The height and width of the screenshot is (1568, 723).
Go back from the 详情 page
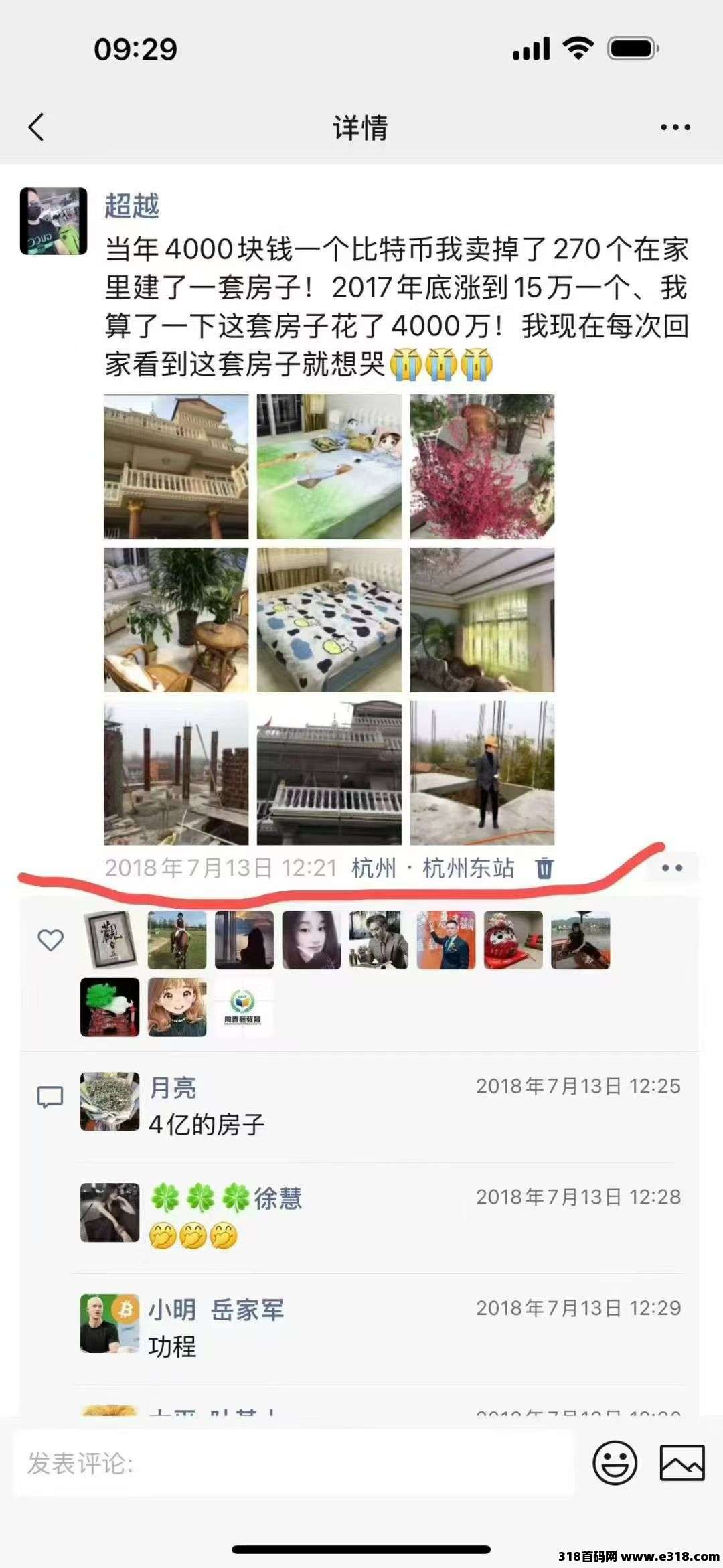(x=37, y=127)
